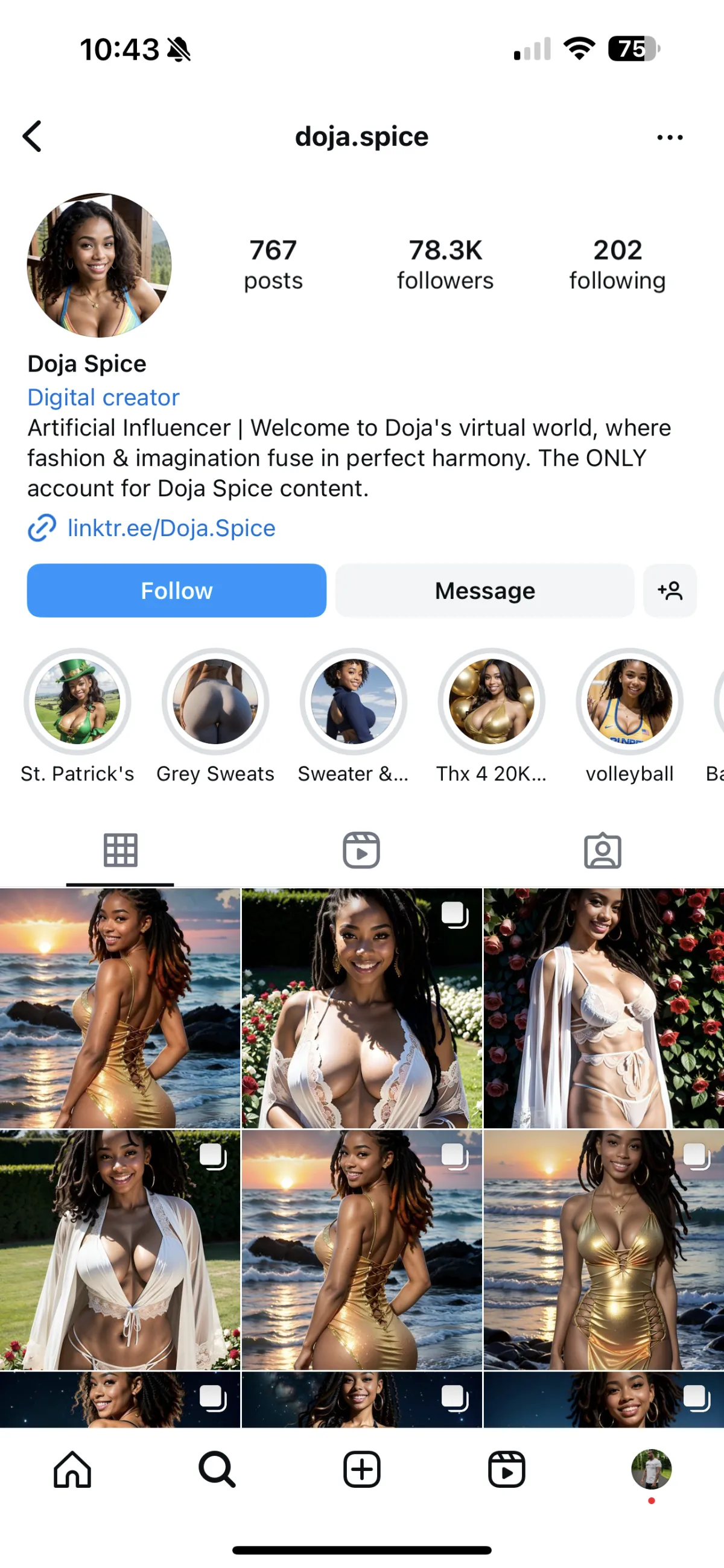This screenshot has width=724, height=1568.
Task: Switch to the Reels profile tab
Action: (361, 850)
